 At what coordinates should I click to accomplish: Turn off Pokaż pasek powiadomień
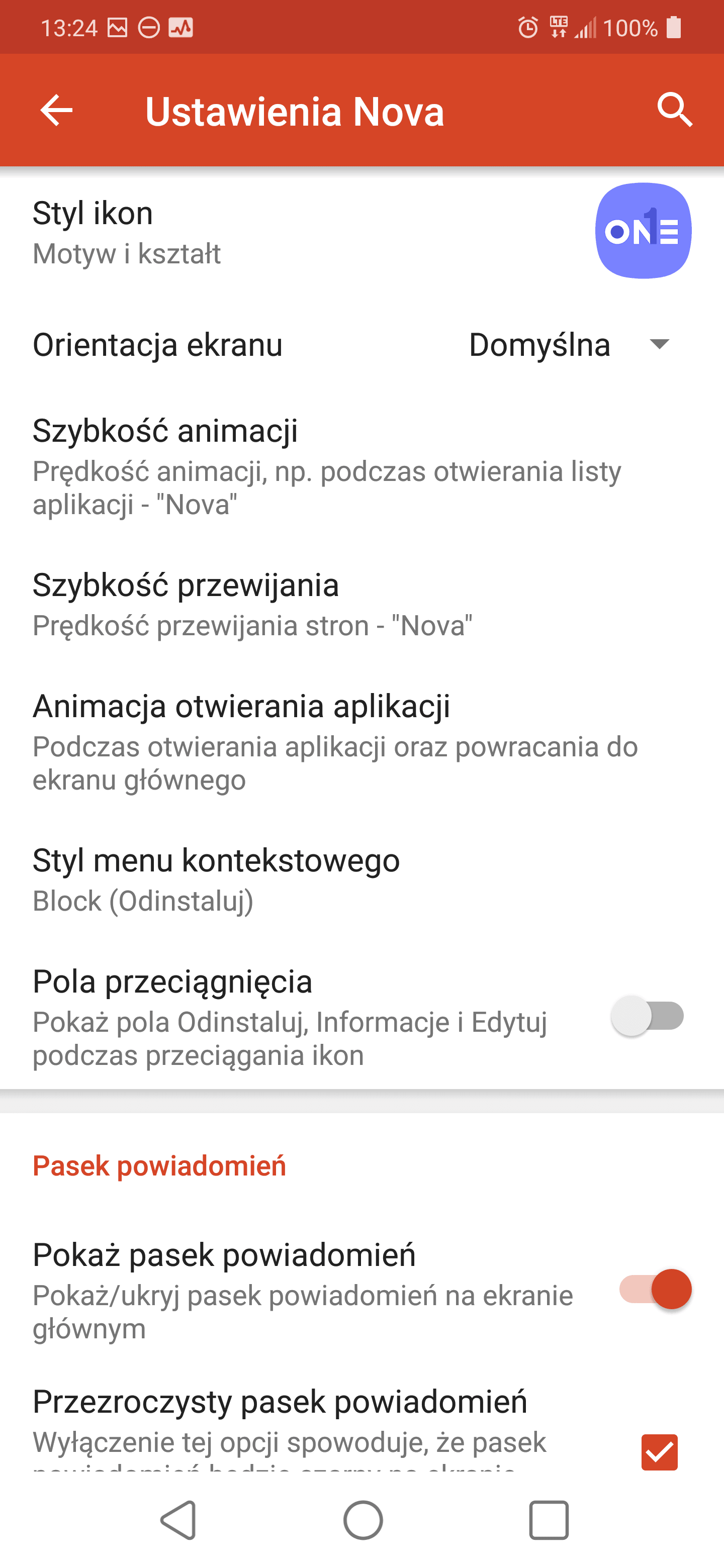coord(655,1289)
